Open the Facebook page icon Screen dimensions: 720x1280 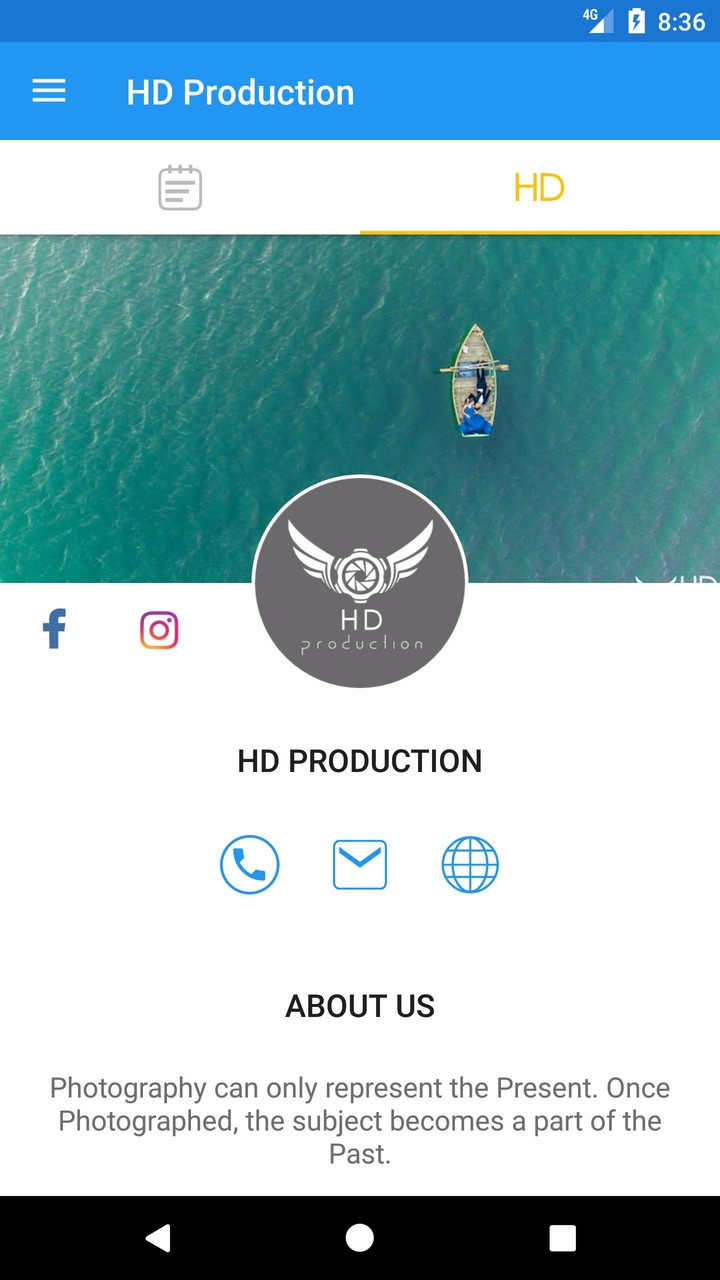pyautogui.click(x=54, y=630)
